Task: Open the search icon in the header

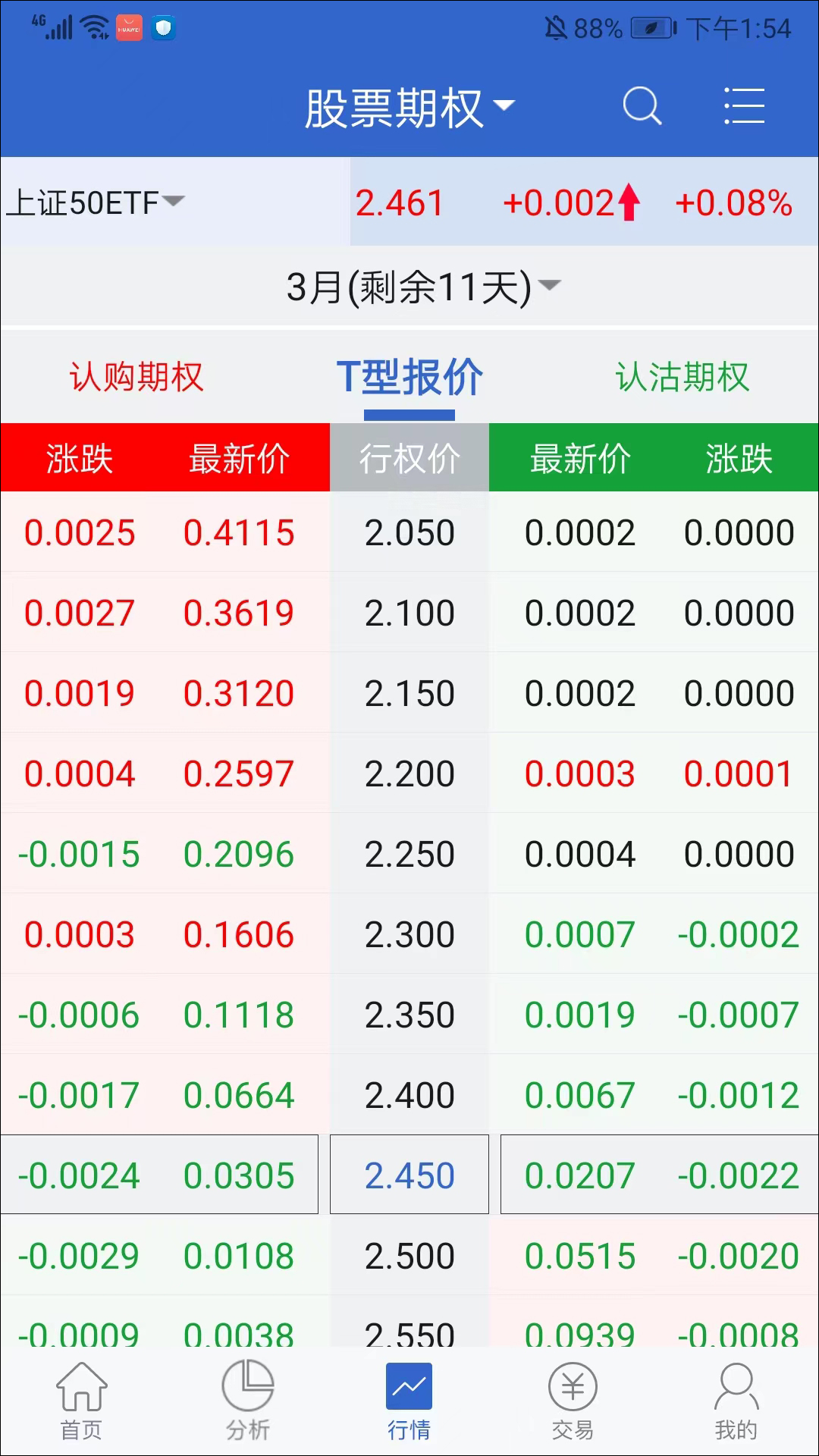Action: tap(642, 106)
